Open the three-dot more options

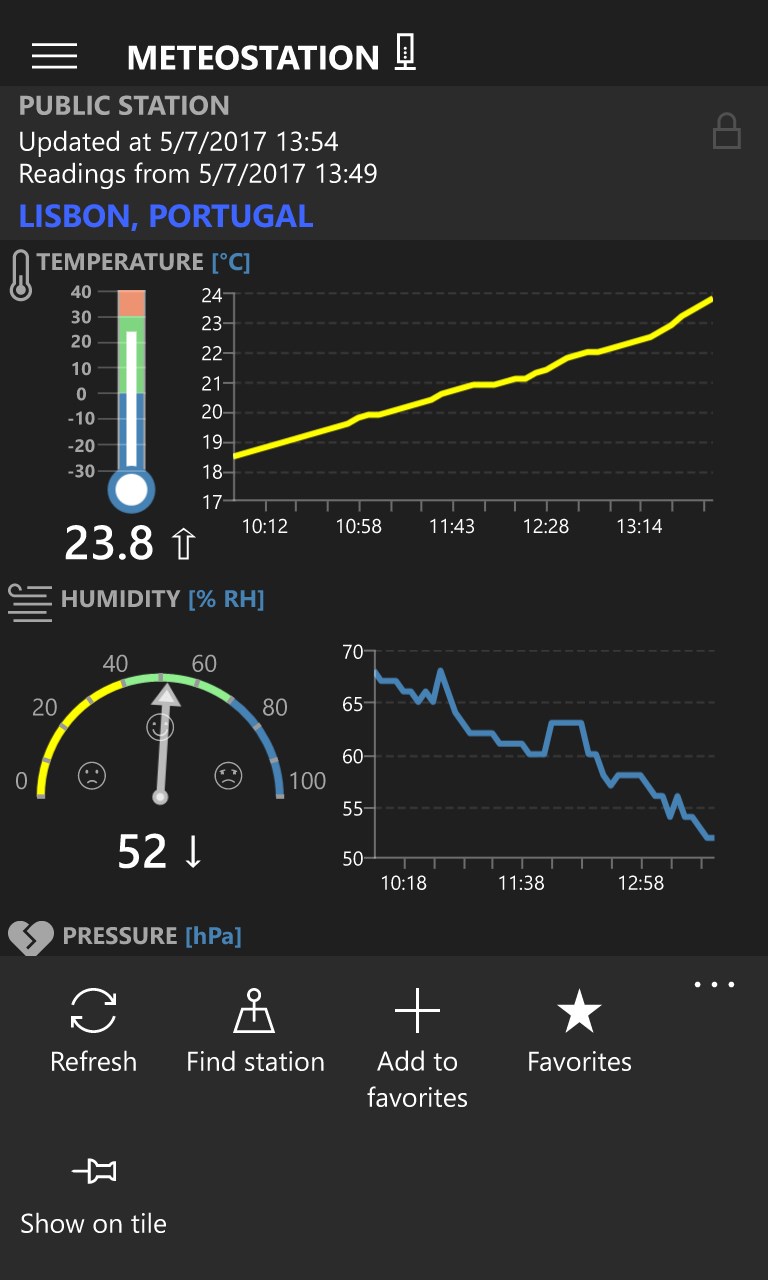click(x=714, y=985)
